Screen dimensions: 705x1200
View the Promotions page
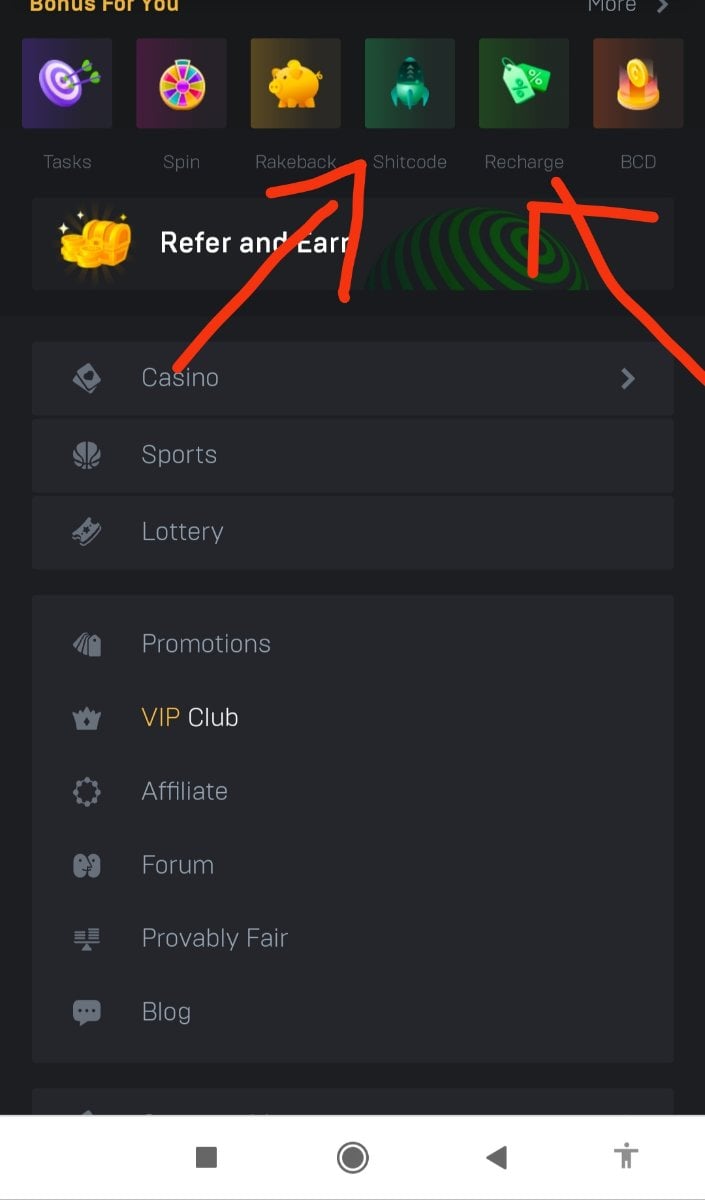click(206, 644)
